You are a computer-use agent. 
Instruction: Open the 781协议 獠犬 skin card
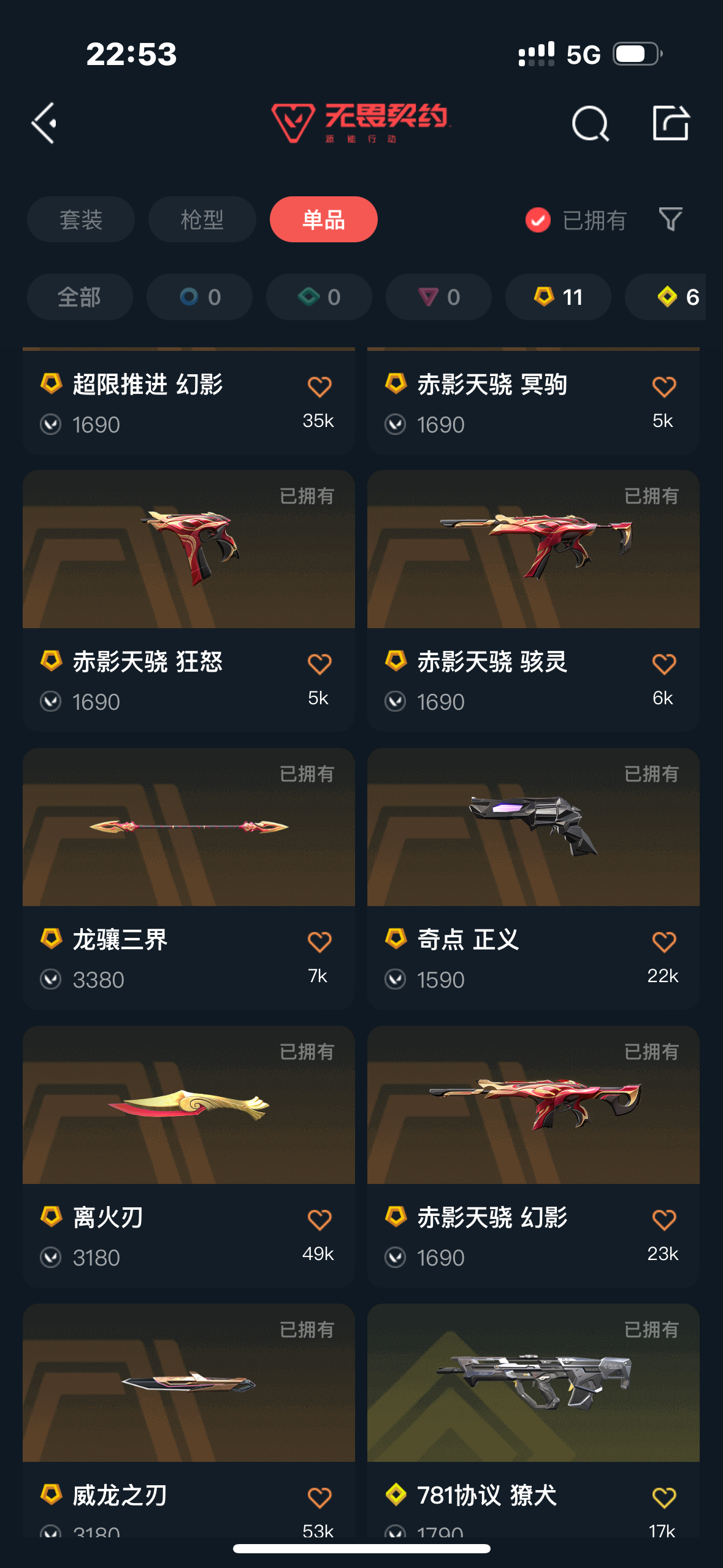[533, 1383]
